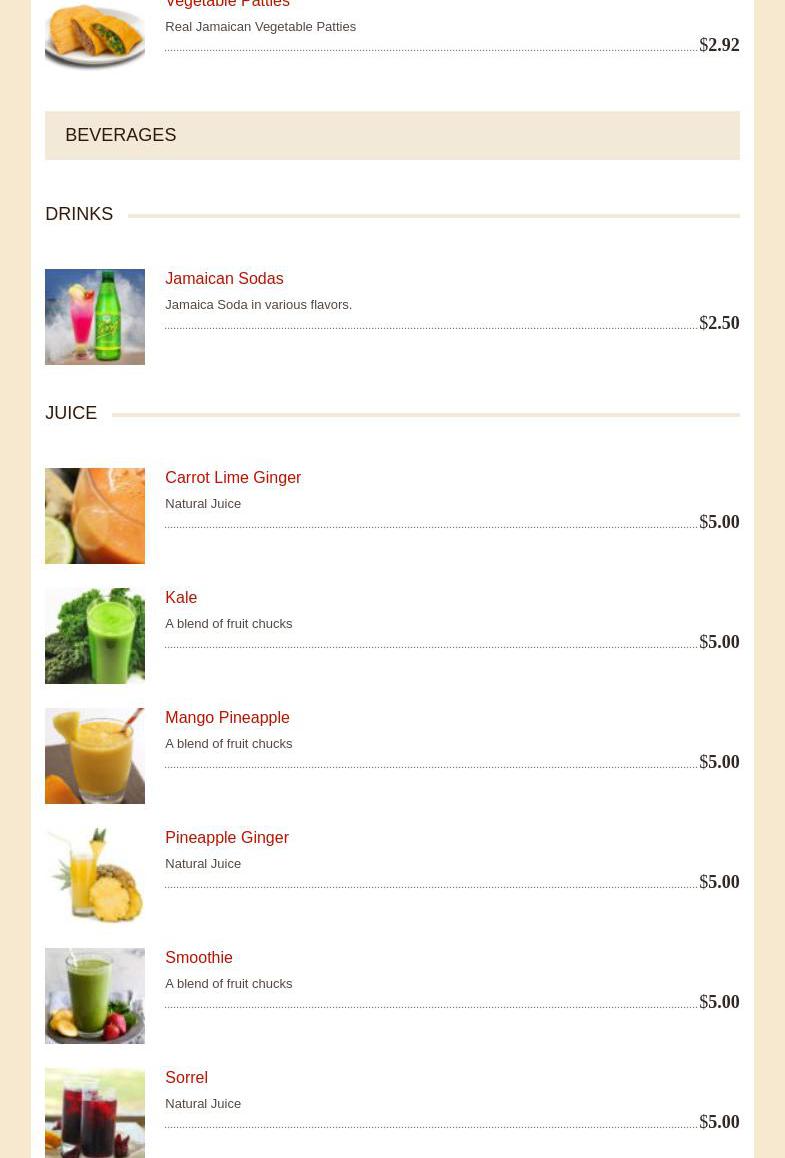This screenshot has width=785, height=1158.
Task: Choose the Pineapple Ginger juice
Action: coord(227,838)
